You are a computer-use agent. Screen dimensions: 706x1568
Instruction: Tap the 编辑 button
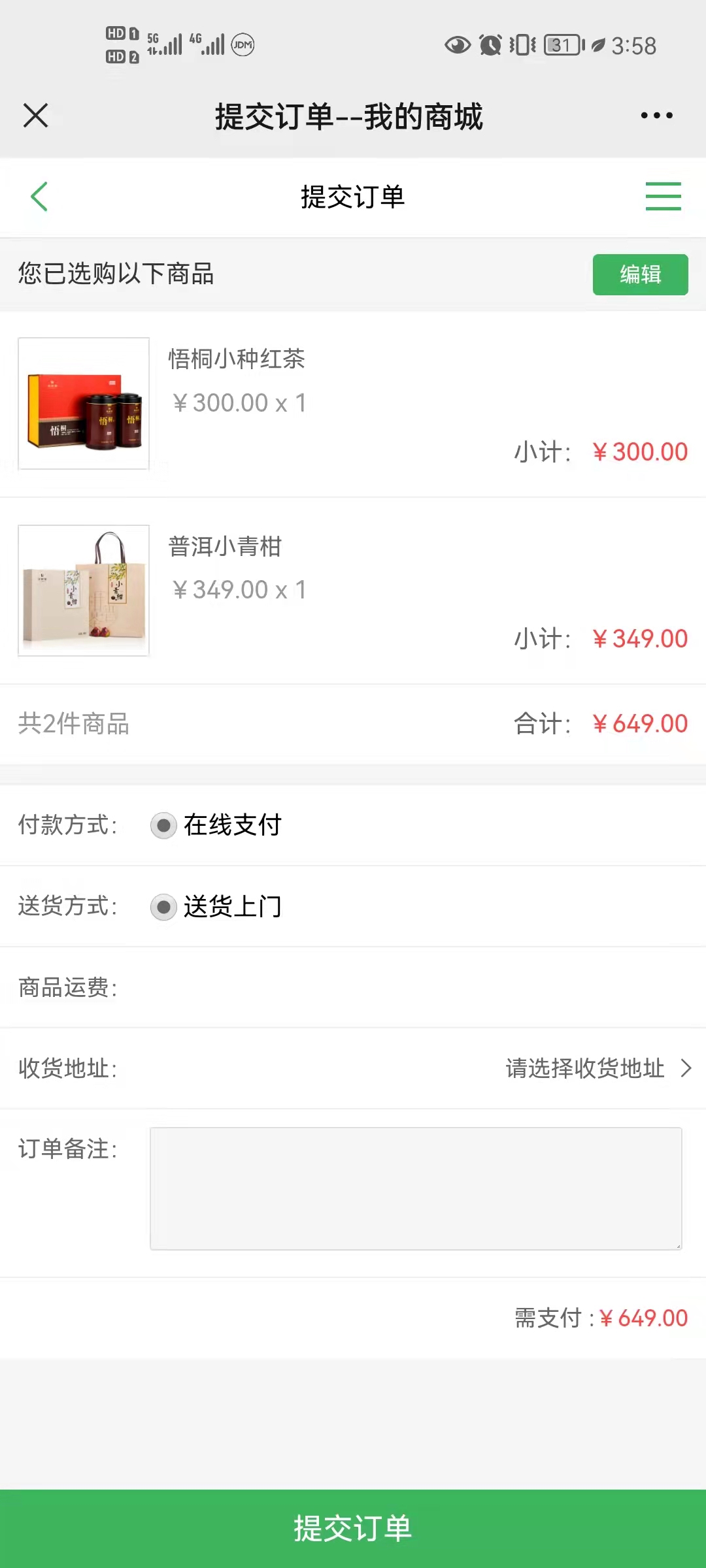point(640,274)
